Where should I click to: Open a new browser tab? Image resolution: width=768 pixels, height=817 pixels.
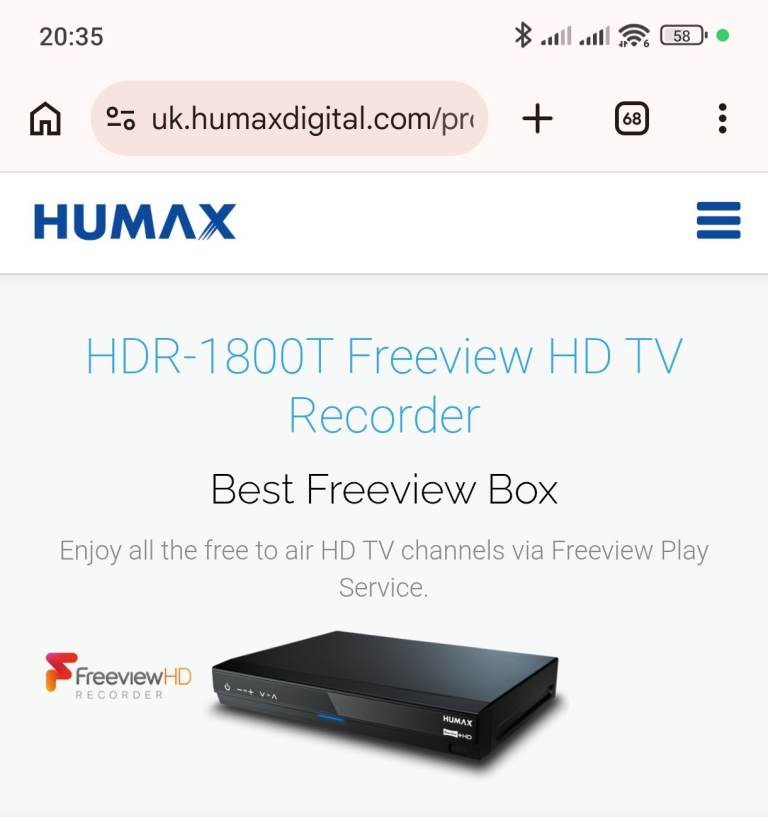(537, 119)
